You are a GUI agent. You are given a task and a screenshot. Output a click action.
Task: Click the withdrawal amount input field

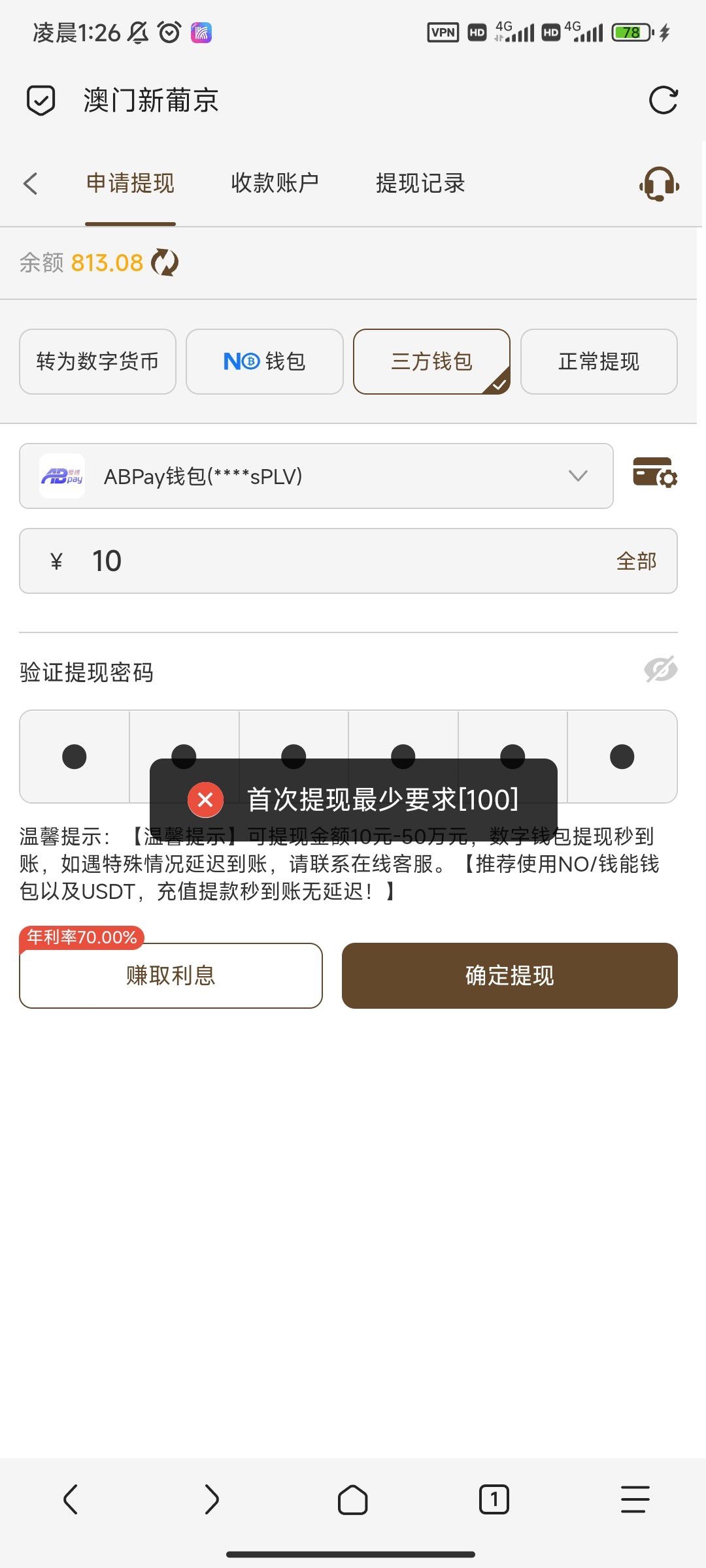coord(294,561)
